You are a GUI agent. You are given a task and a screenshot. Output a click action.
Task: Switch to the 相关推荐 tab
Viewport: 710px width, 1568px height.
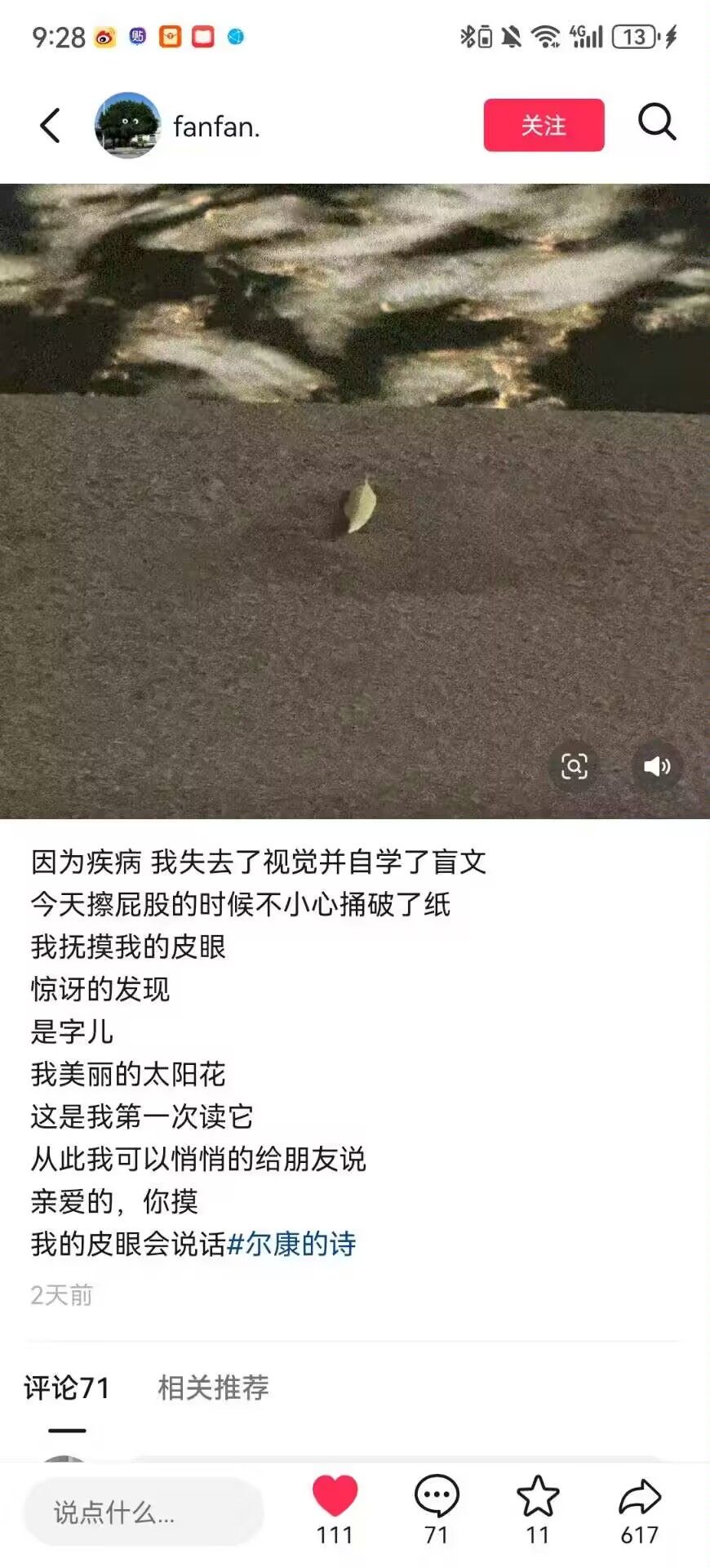tap(213, 1388)
